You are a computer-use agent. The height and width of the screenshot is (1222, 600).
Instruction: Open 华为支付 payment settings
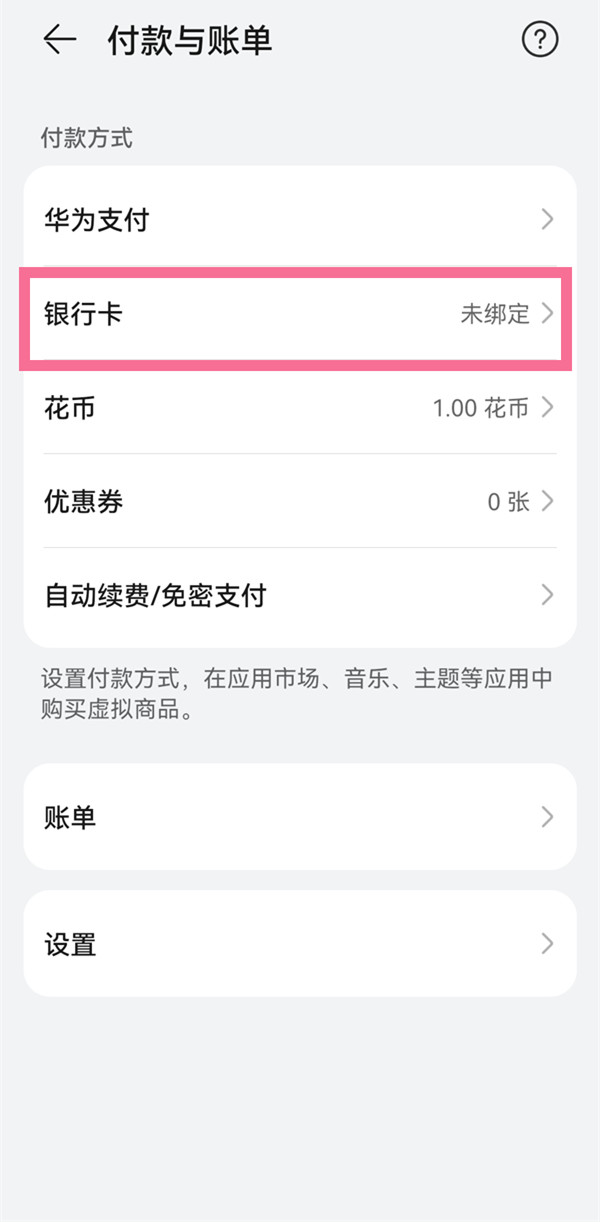[300, 219]
